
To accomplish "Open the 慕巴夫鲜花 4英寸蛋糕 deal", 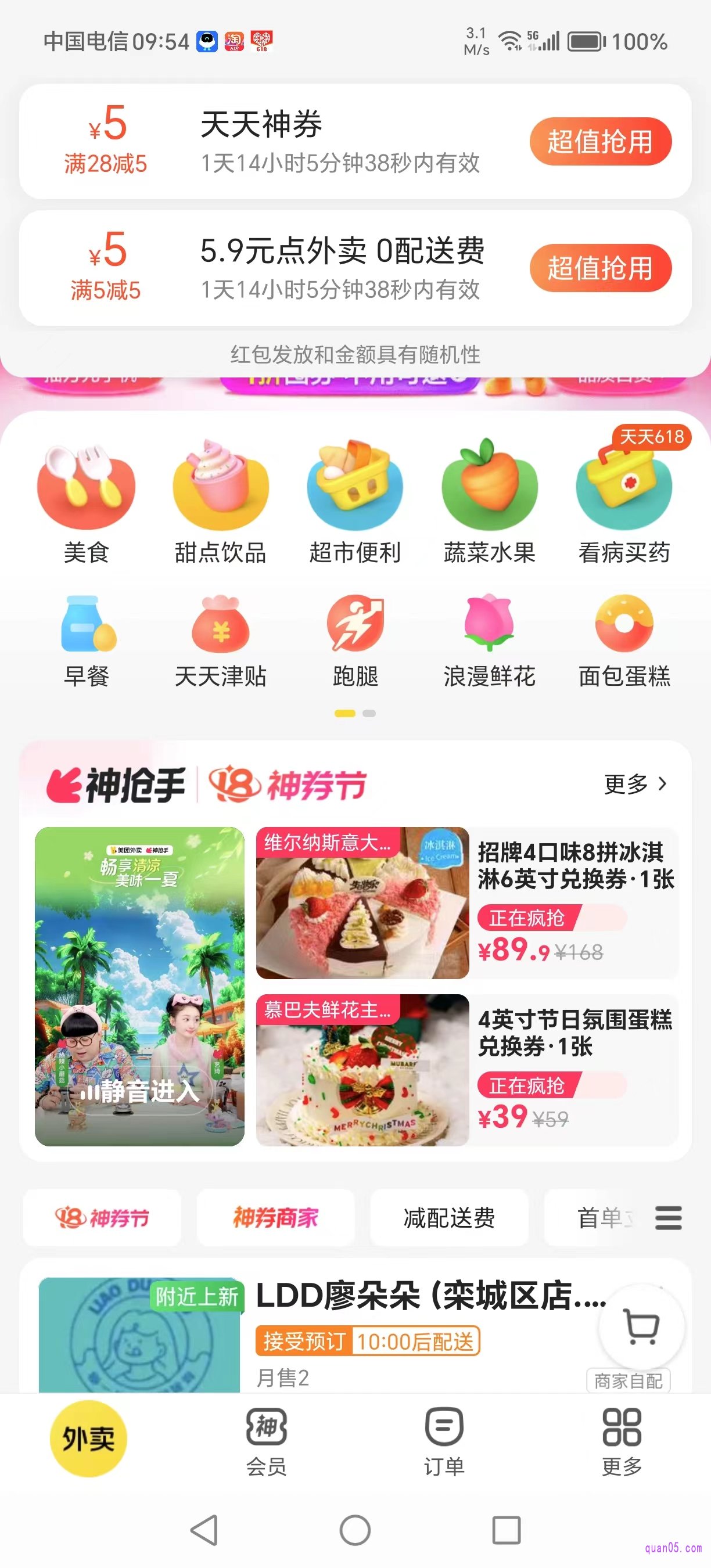I will click(466, 1070).
